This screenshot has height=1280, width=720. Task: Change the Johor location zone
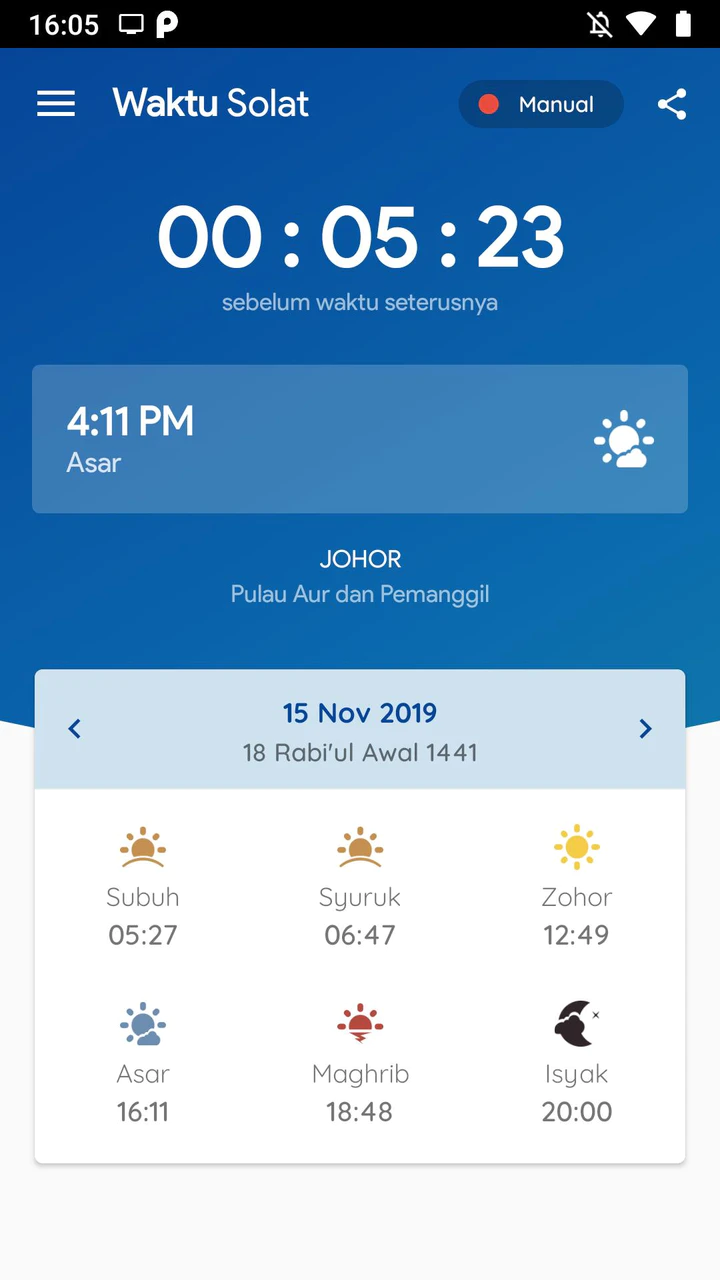360,576
